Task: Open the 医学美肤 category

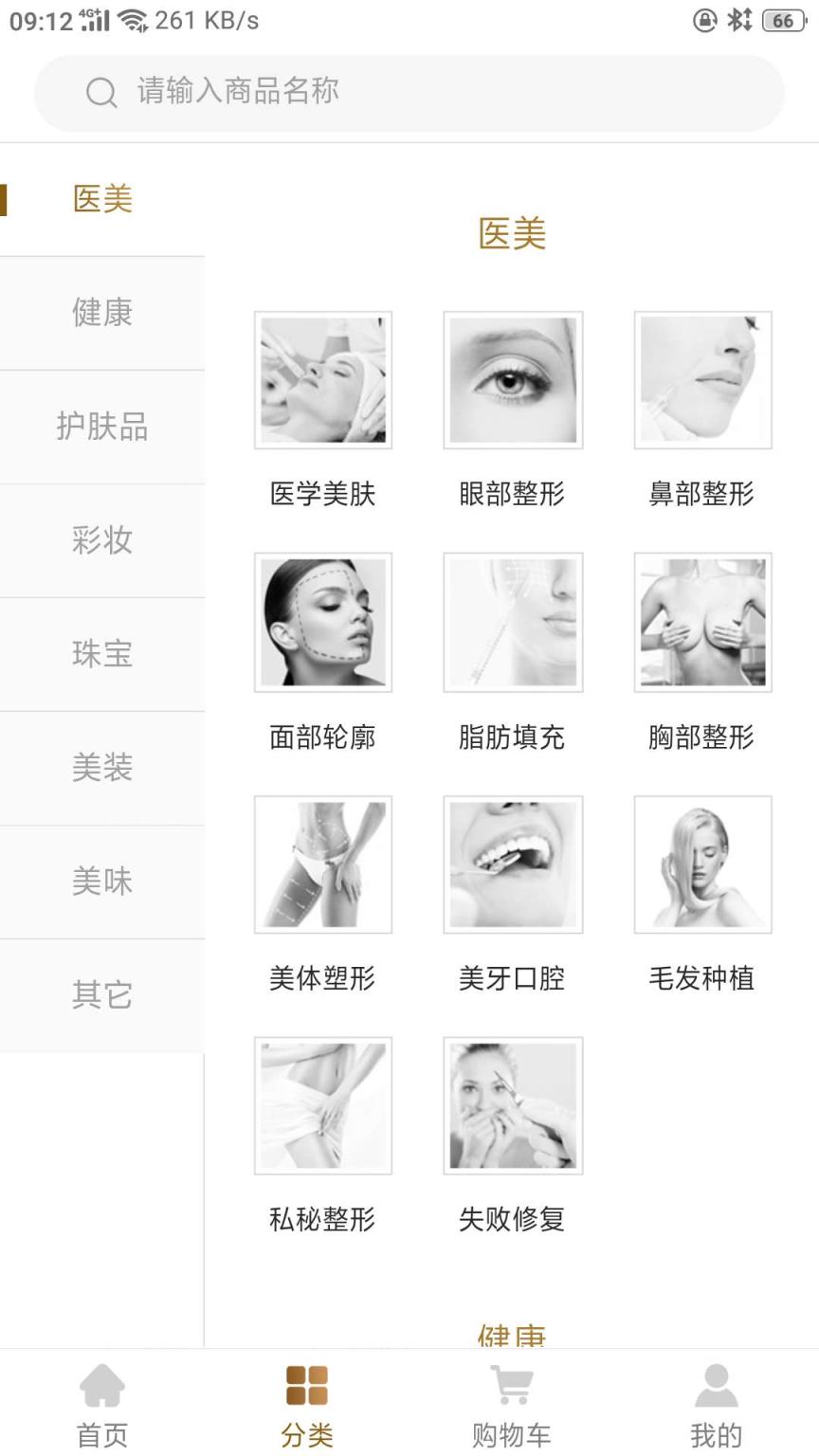Action: point(322,379)
